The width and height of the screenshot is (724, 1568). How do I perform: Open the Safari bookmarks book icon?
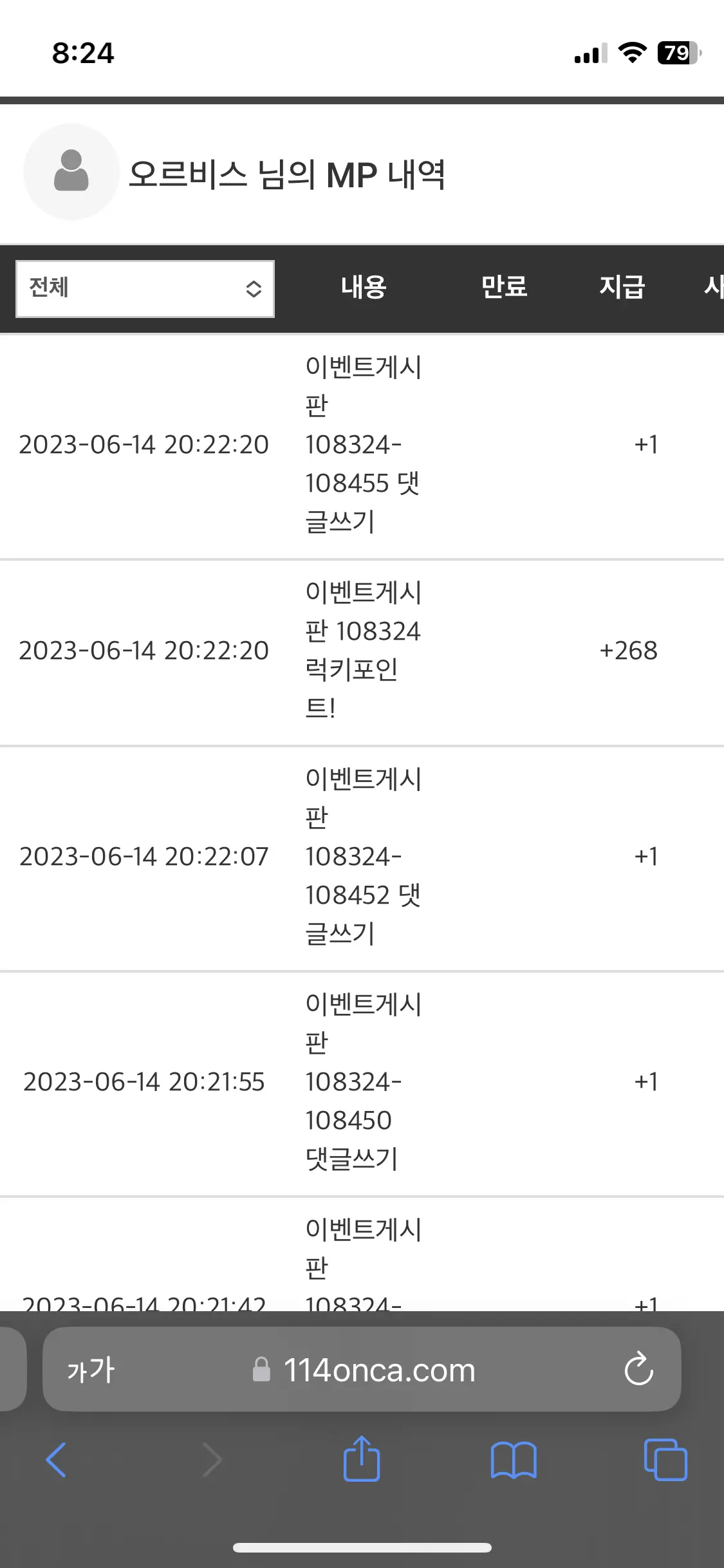[514, 1460]
